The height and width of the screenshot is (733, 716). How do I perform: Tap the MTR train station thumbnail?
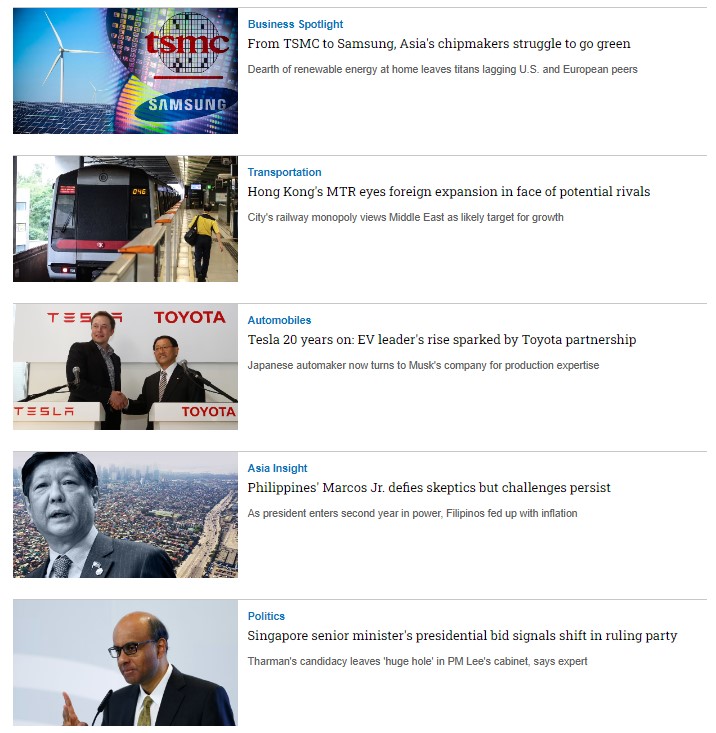click(125, 219)
